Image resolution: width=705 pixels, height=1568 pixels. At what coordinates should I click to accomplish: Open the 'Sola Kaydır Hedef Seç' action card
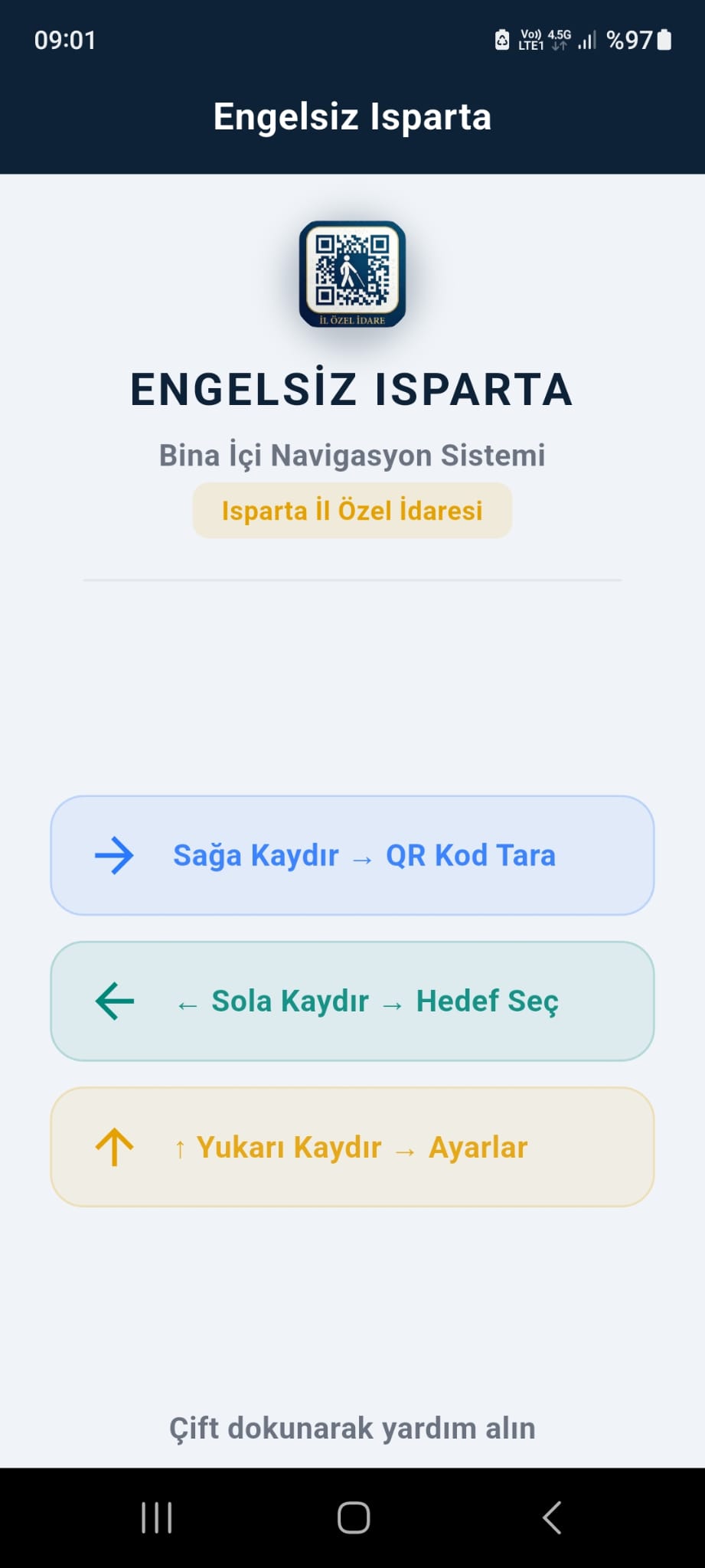(352, 1000)
